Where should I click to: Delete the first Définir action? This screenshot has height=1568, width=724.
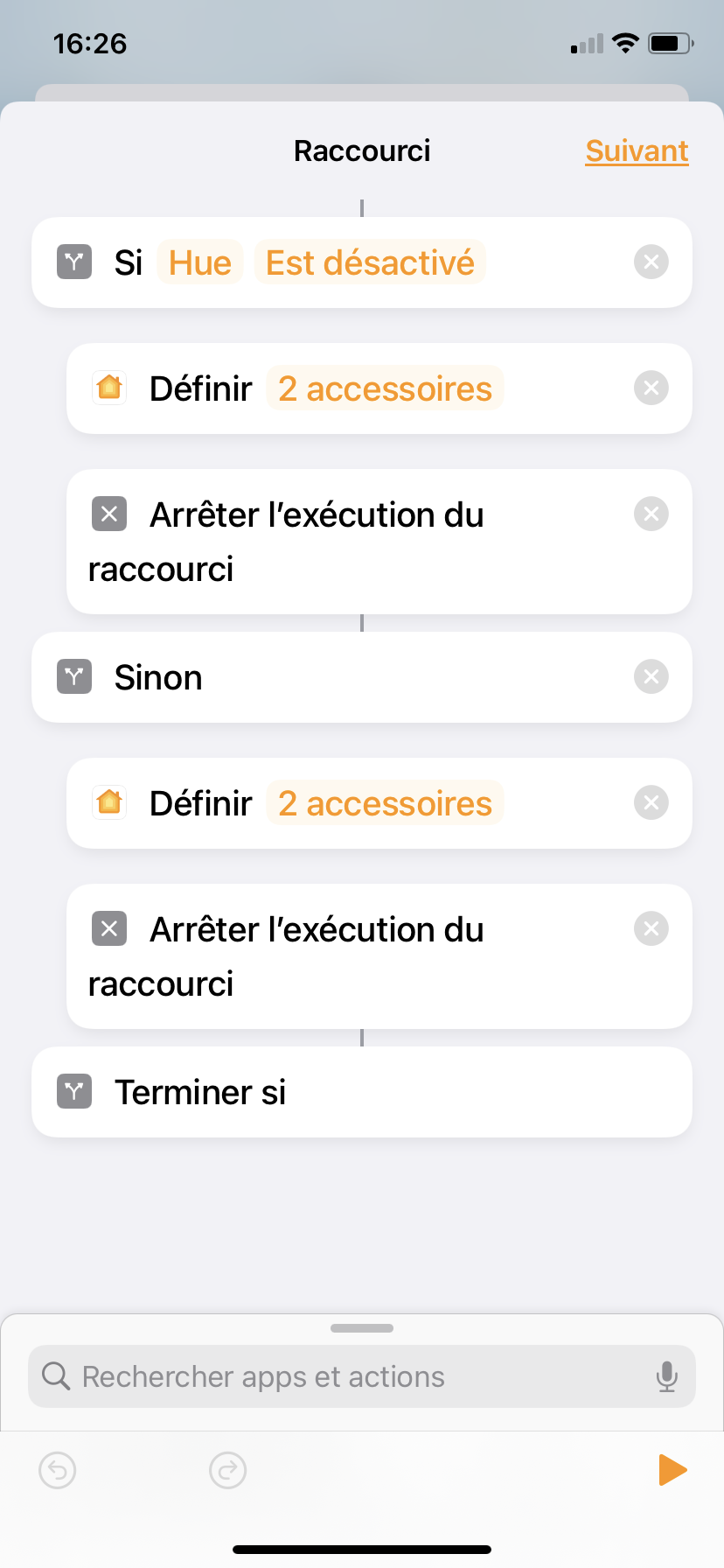pyautogui.click(x=651, y=388)
